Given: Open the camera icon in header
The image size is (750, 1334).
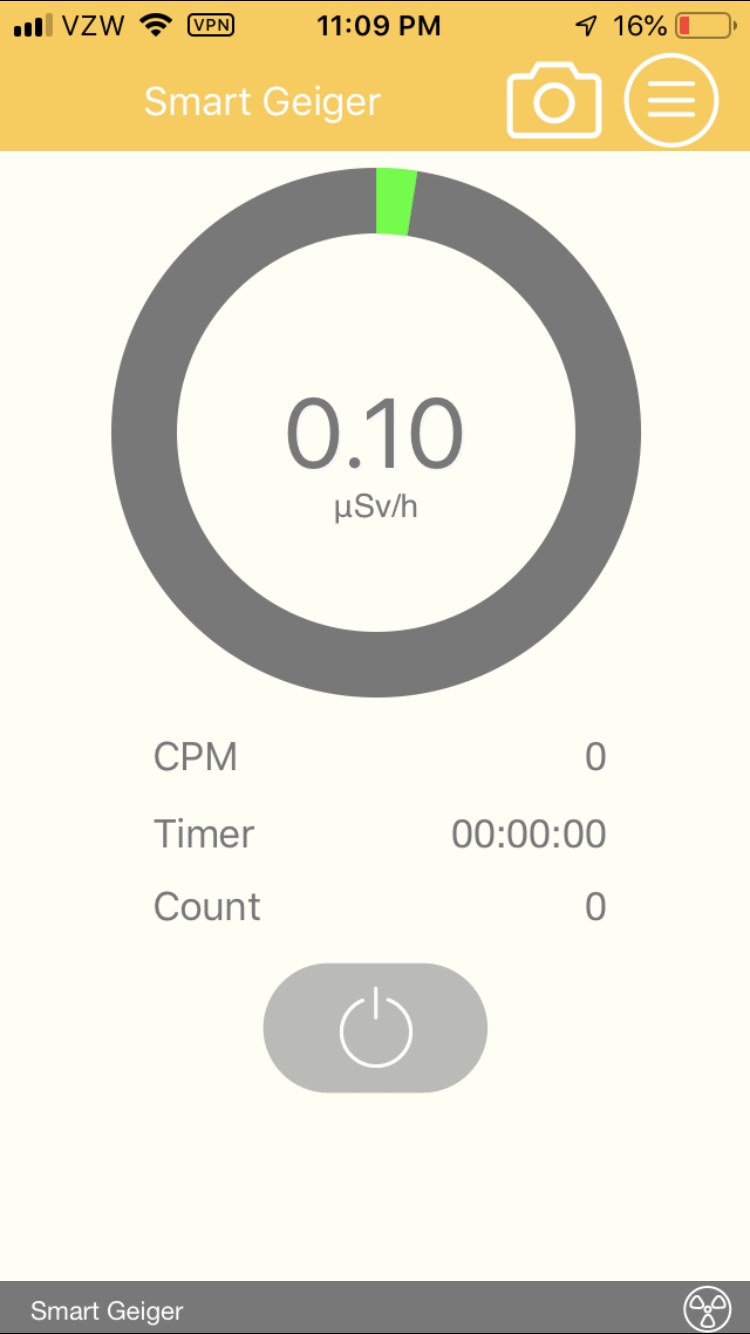Looking at the screenshot, I should [x=554, y=101].
